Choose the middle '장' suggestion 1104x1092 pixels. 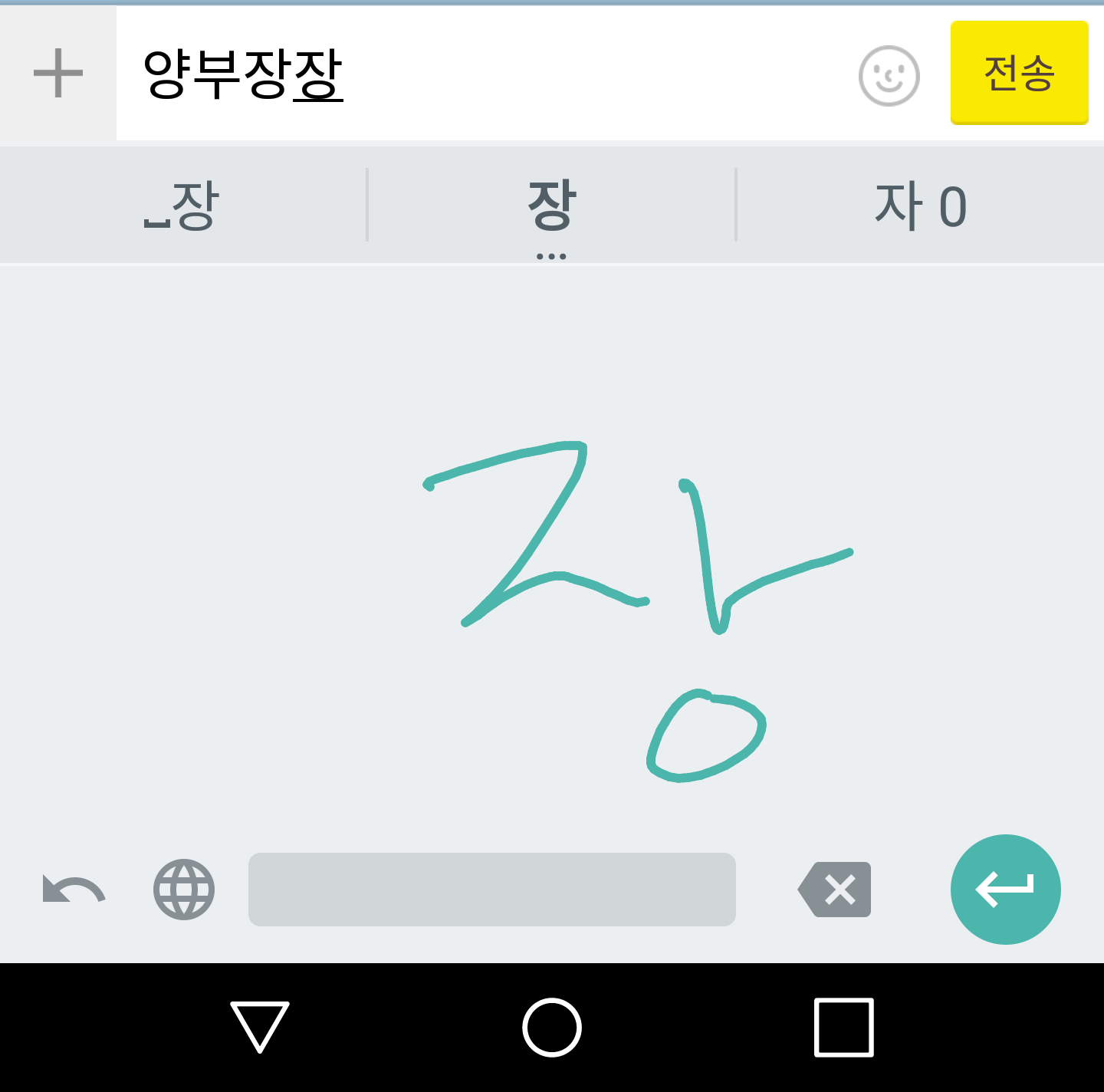tap(551, 206)
